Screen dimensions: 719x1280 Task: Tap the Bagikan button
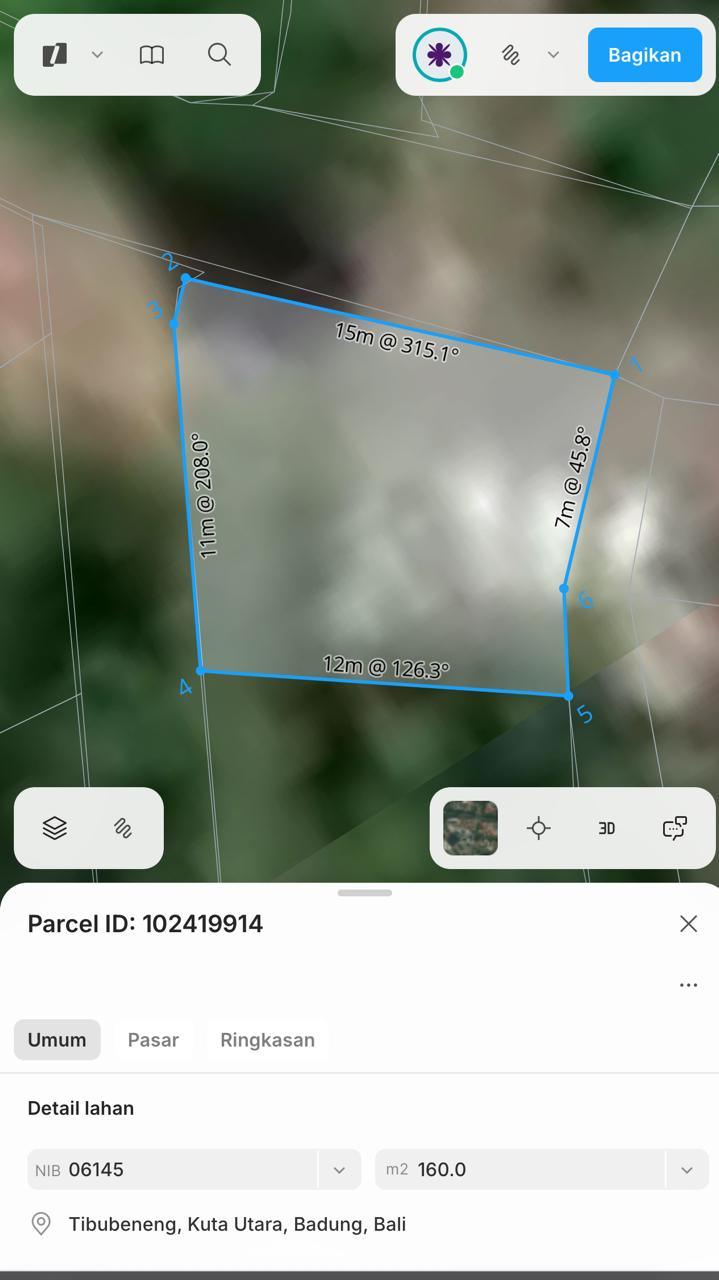pyautogui.click(x=644, y=55)
